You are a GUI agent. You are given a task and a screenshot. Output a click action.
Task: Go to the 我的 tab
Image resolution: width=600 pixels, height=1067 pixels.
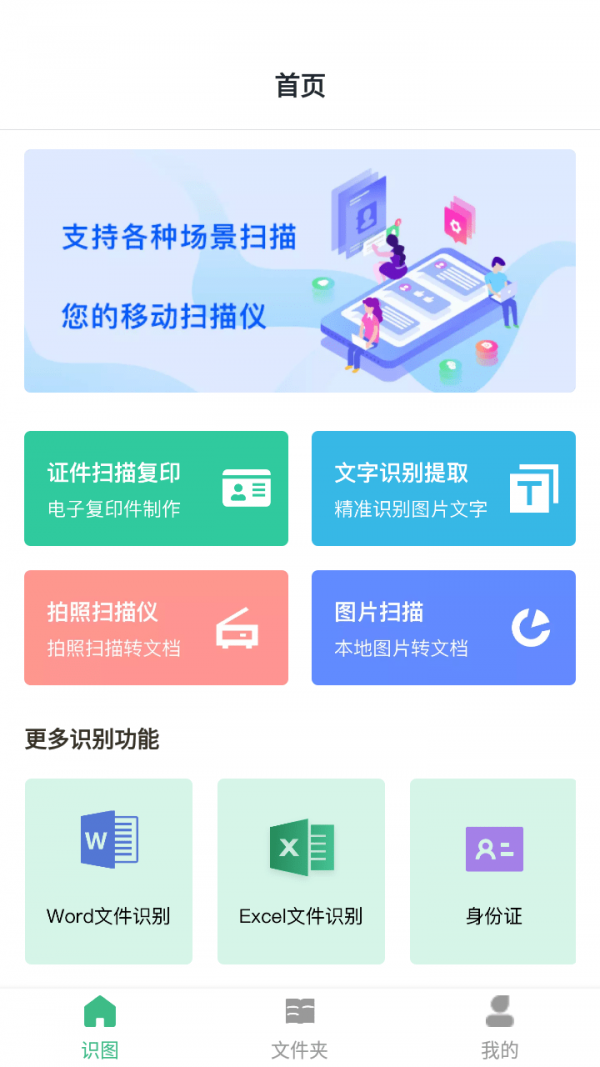[x=500, y=1028]
